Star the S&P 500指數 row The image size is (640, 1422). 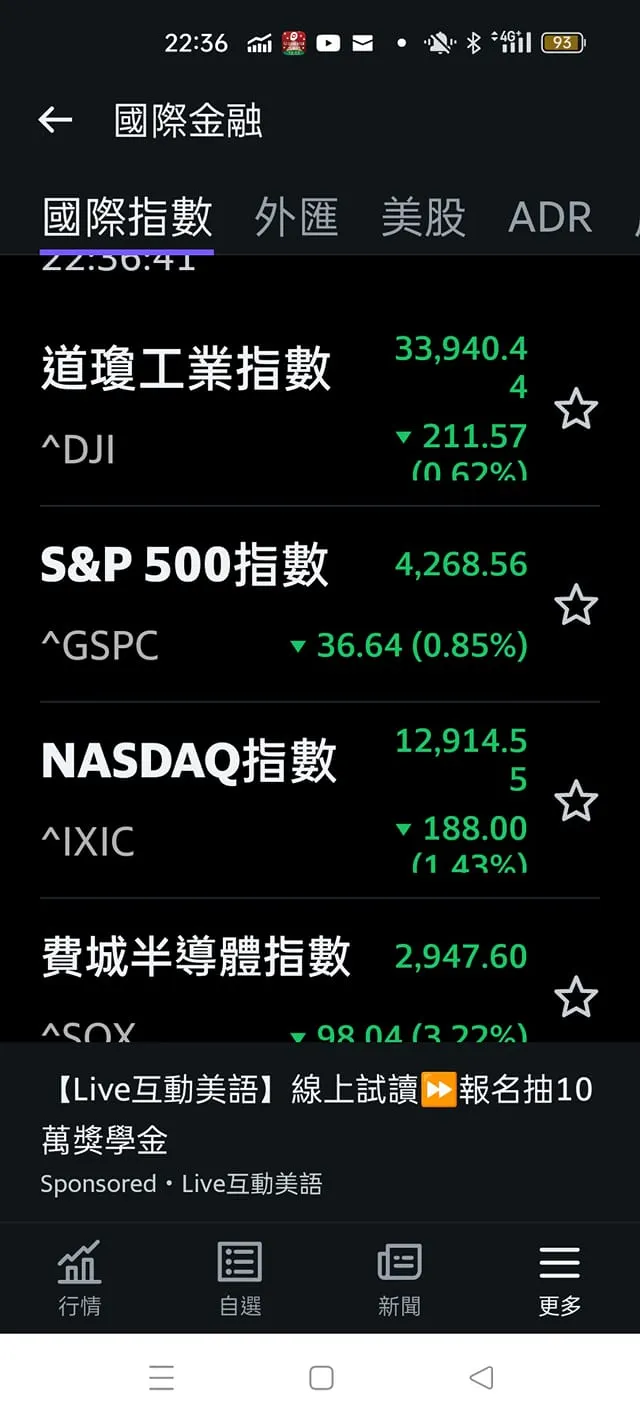(x=576, y=605)
